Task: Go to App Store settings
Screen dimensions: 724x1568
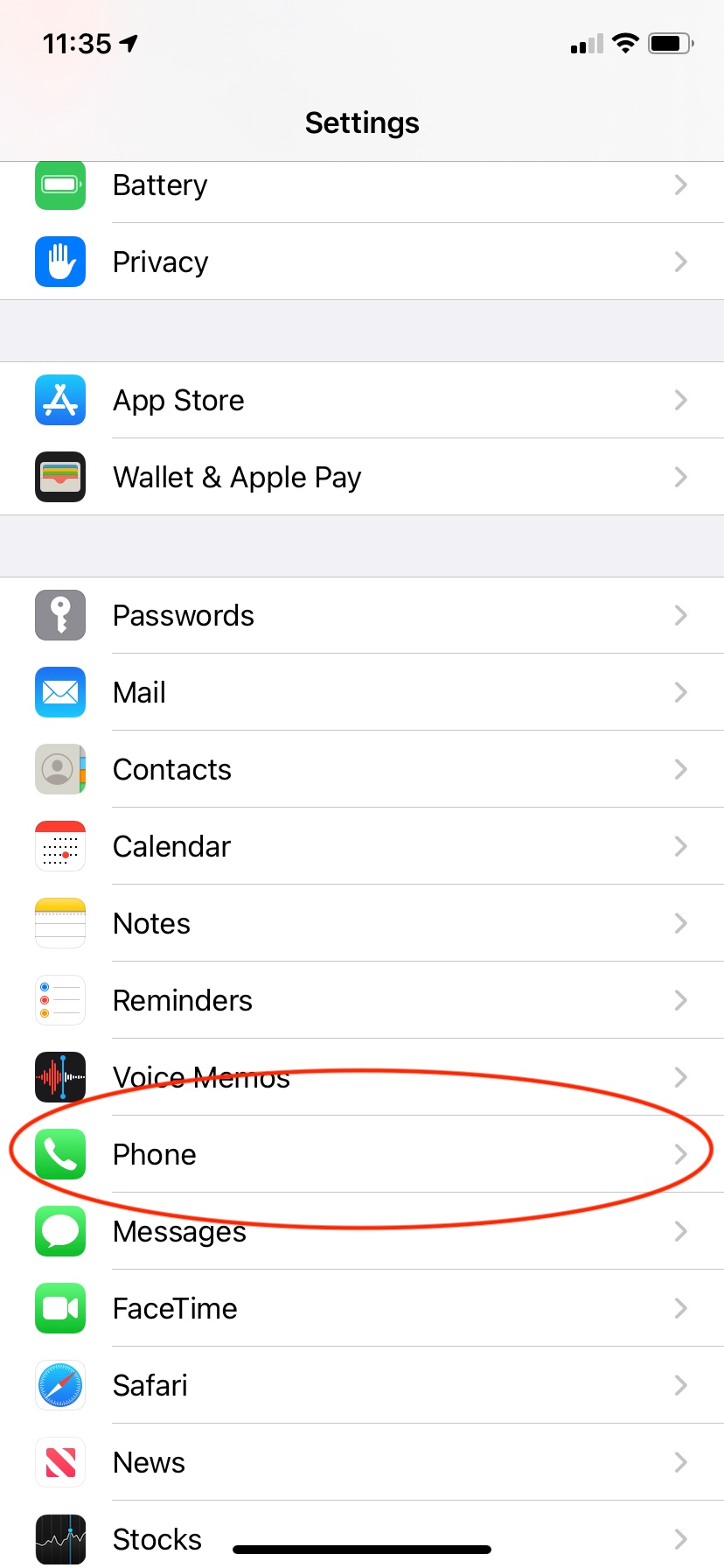Action: (362, 400)
